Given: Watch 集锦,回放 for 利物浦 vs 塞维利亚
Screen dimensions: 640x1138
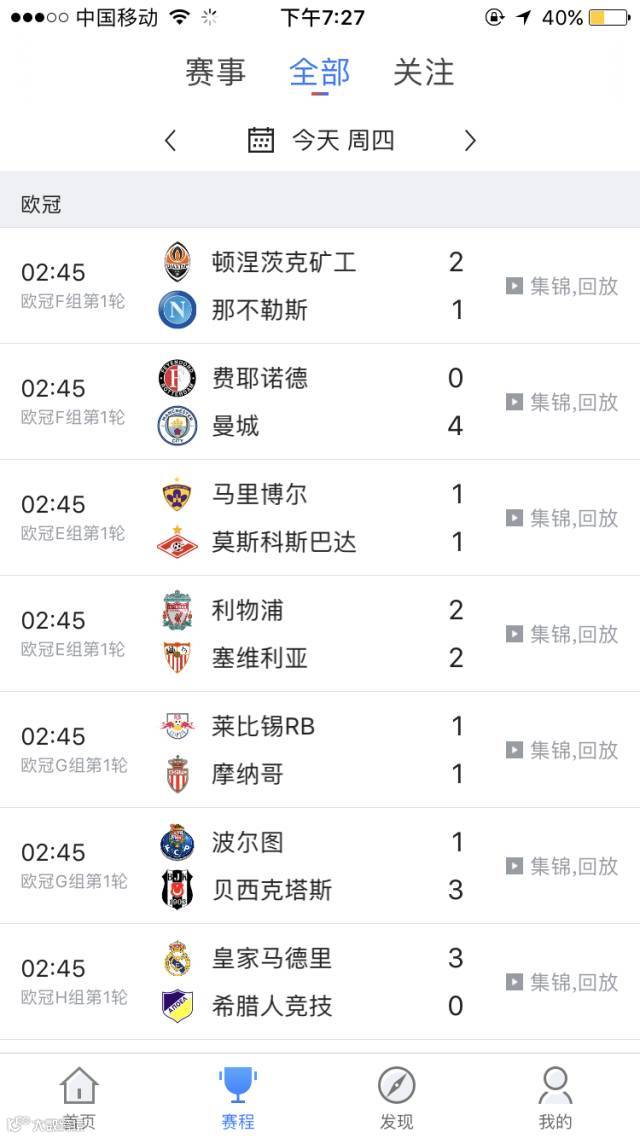Looking at the screenshot, I should point(562,634).
